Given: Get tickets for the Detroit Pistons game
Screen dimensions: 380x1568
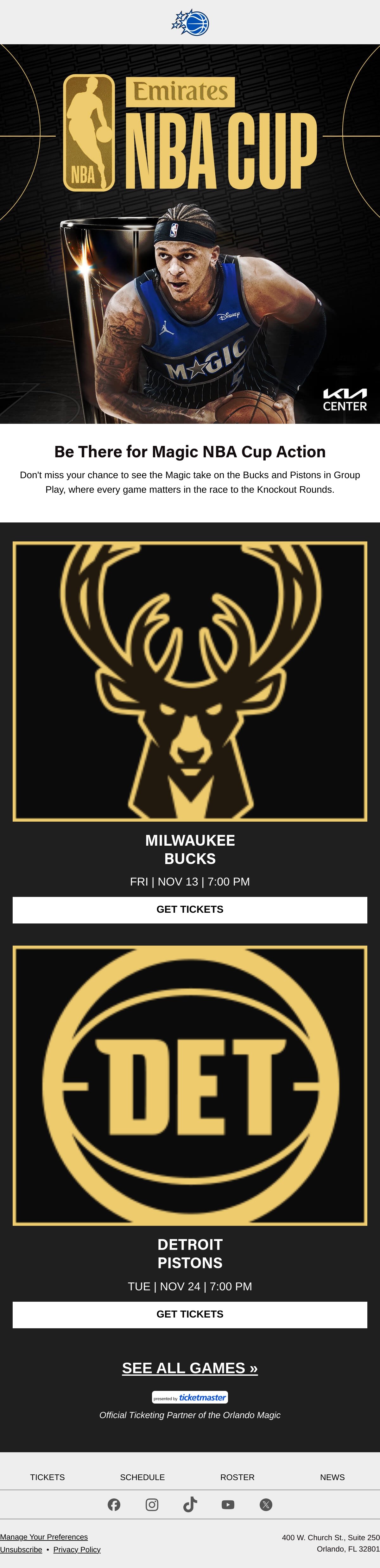Looking at the screenshot, I should (190, 1314).
